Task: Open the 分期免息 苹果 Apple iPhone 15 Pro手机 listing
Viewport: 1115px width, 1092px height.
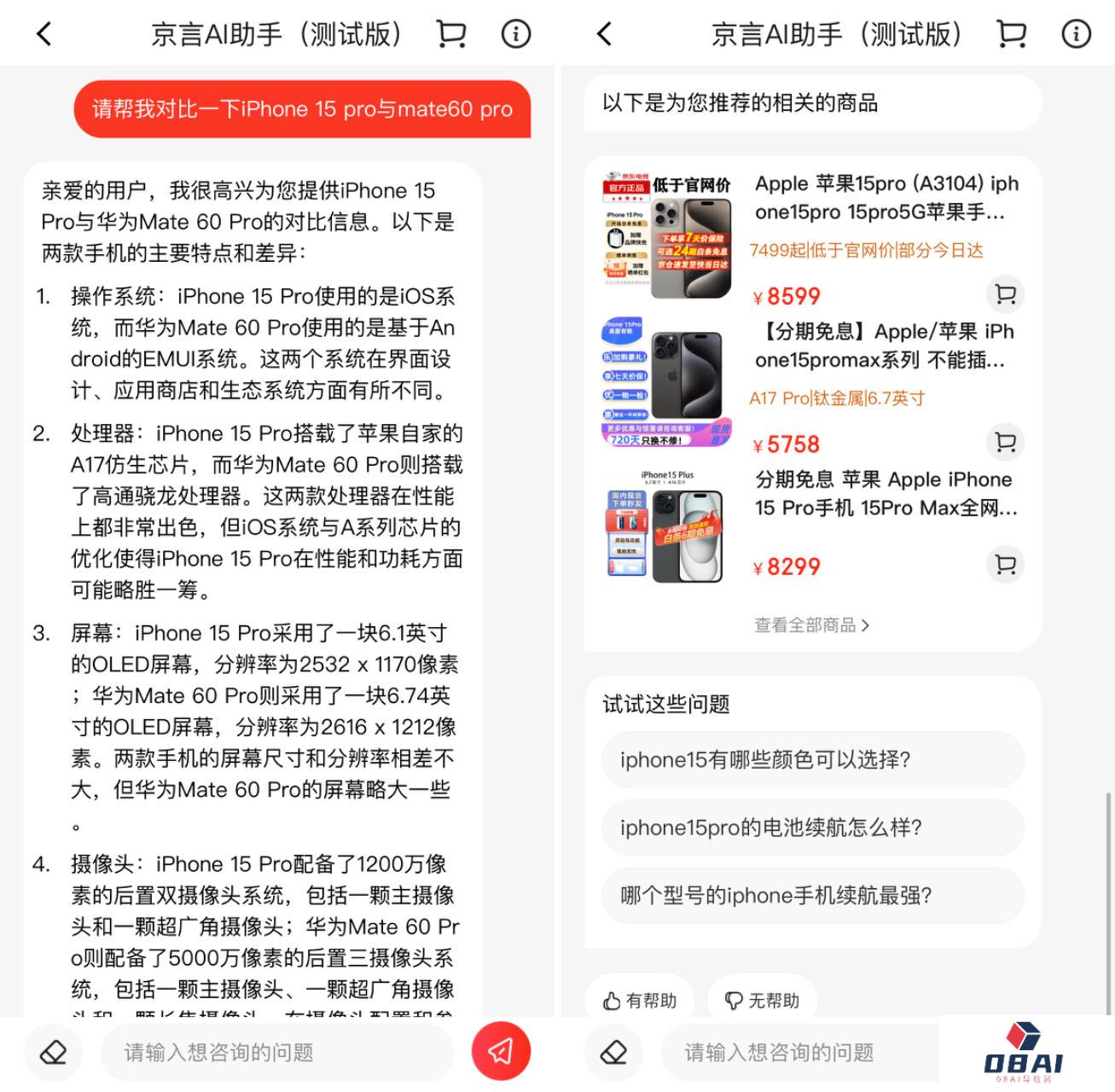Action: pyautogui.click(x=886, y=493)
